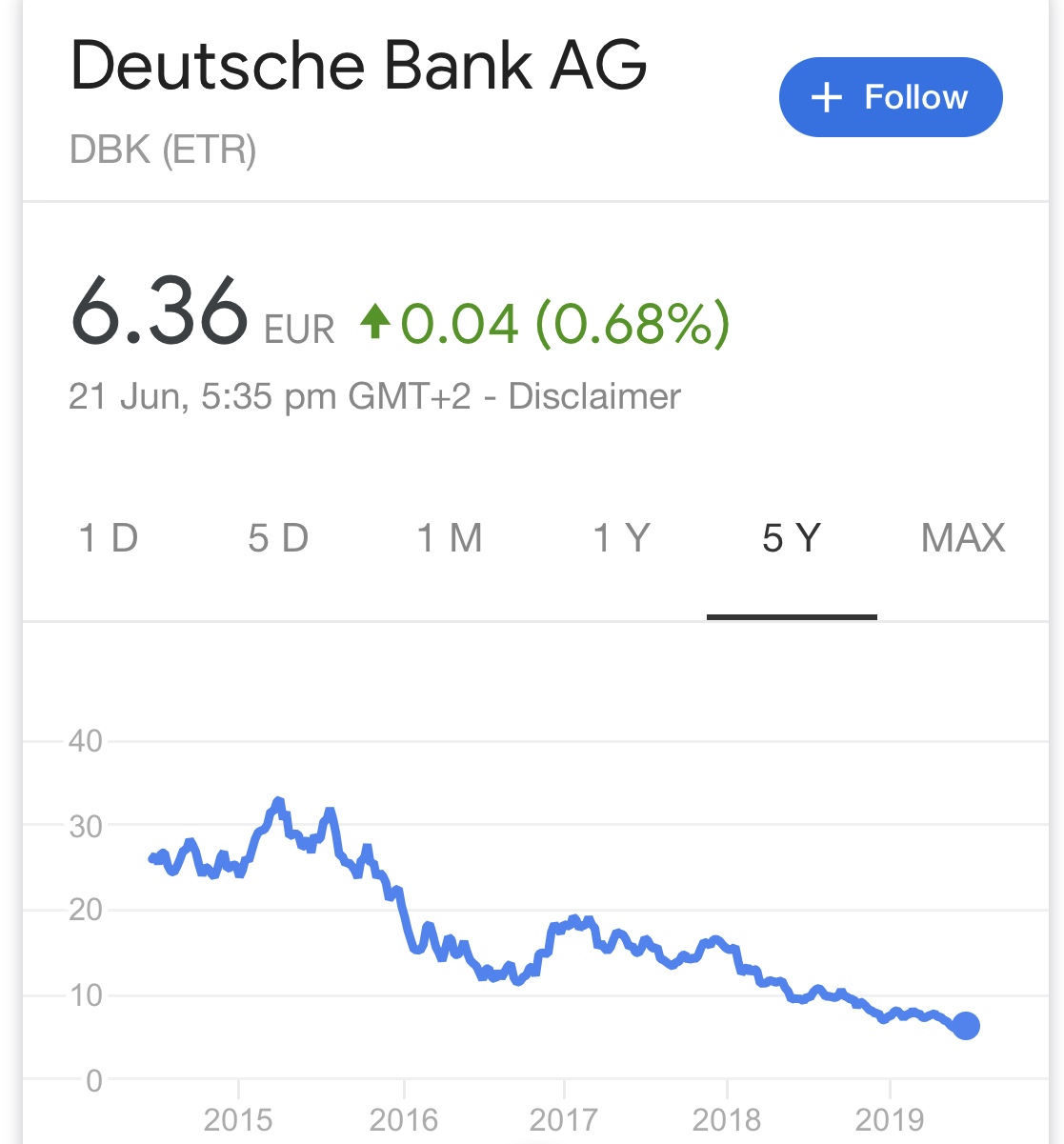The width and height of the screenshot is (1064, 1144).
Task: Switch chart to 1 D range
Action: point(109,538)
